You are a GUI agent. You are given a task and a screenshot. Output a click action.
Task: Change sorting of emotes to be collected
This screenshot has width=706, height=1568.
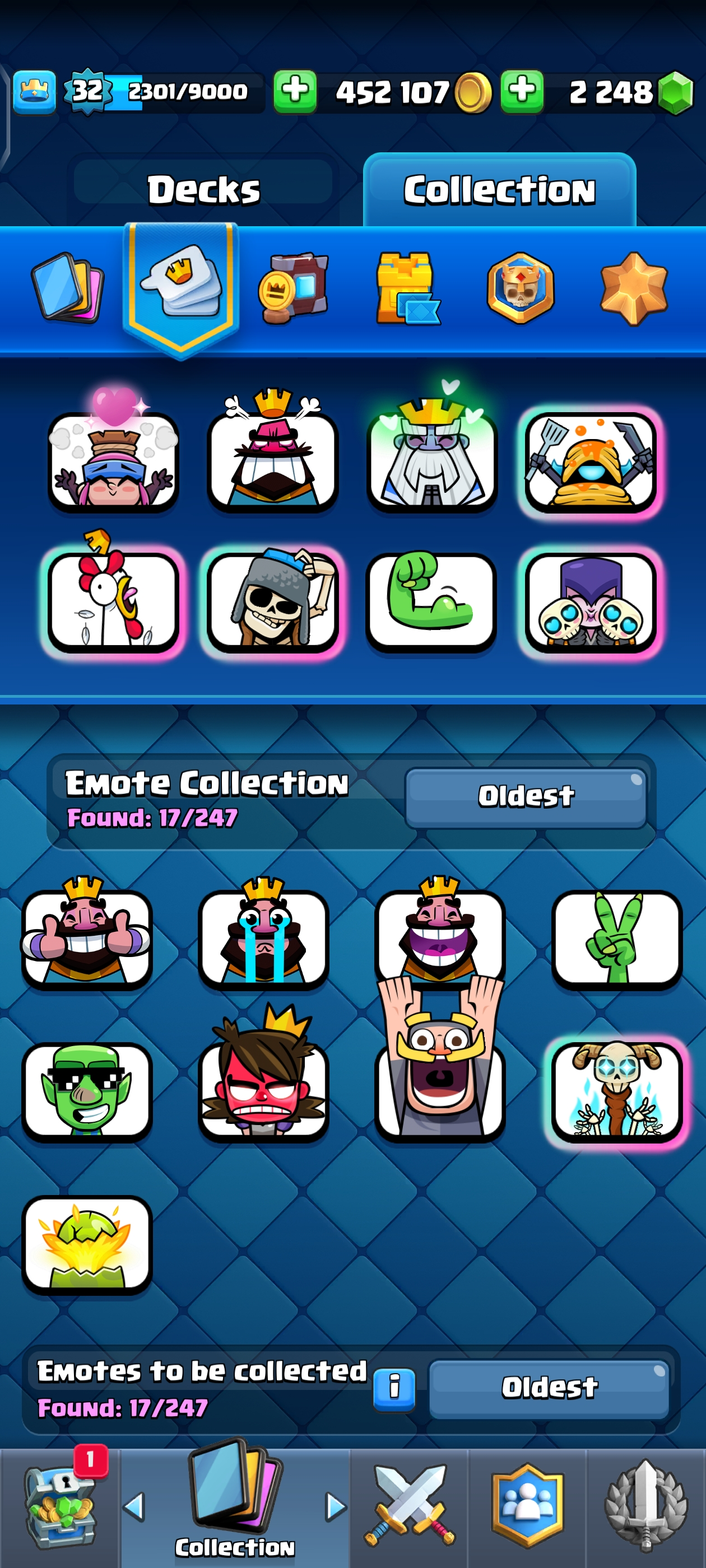(x=549, y=1387)
